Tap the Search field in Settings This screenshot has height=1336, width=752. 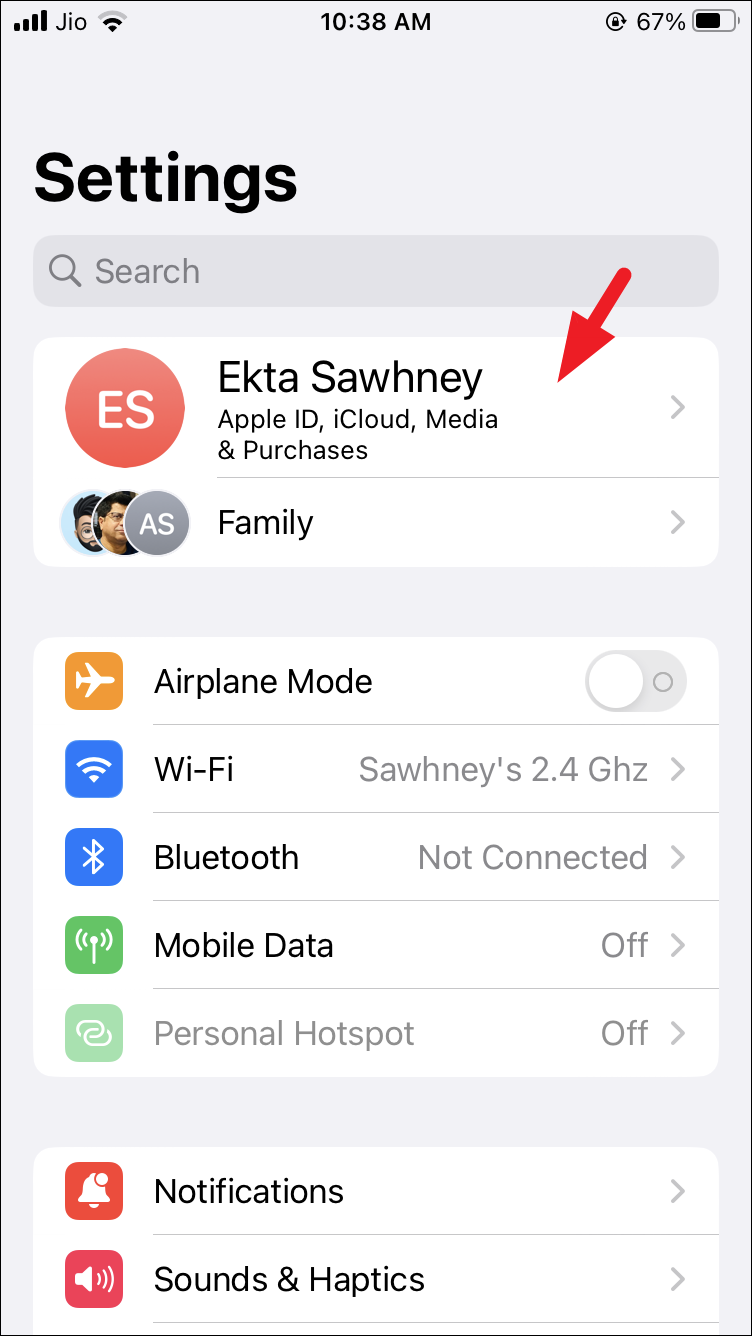click(x=376, y=271)
